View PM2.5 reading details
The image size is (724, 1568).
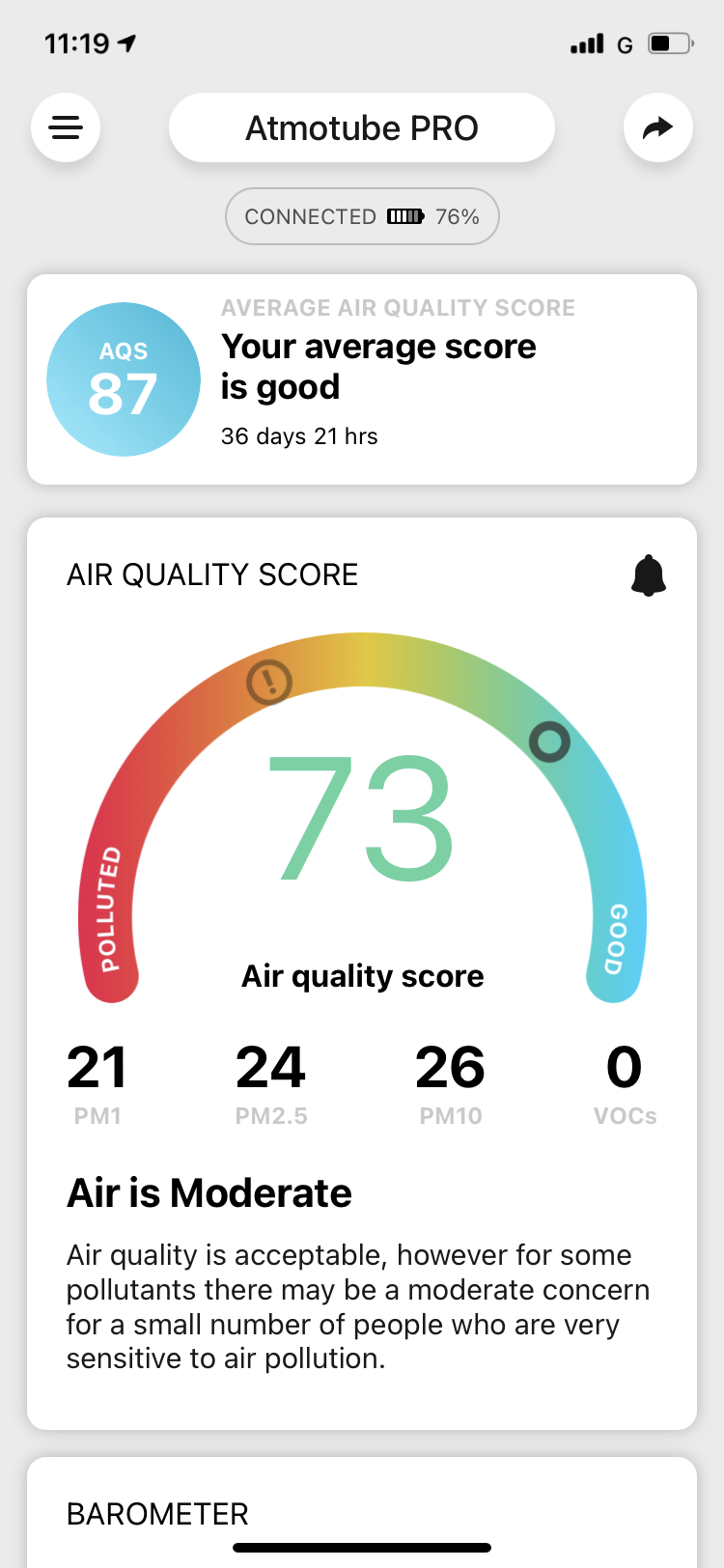271,1083
